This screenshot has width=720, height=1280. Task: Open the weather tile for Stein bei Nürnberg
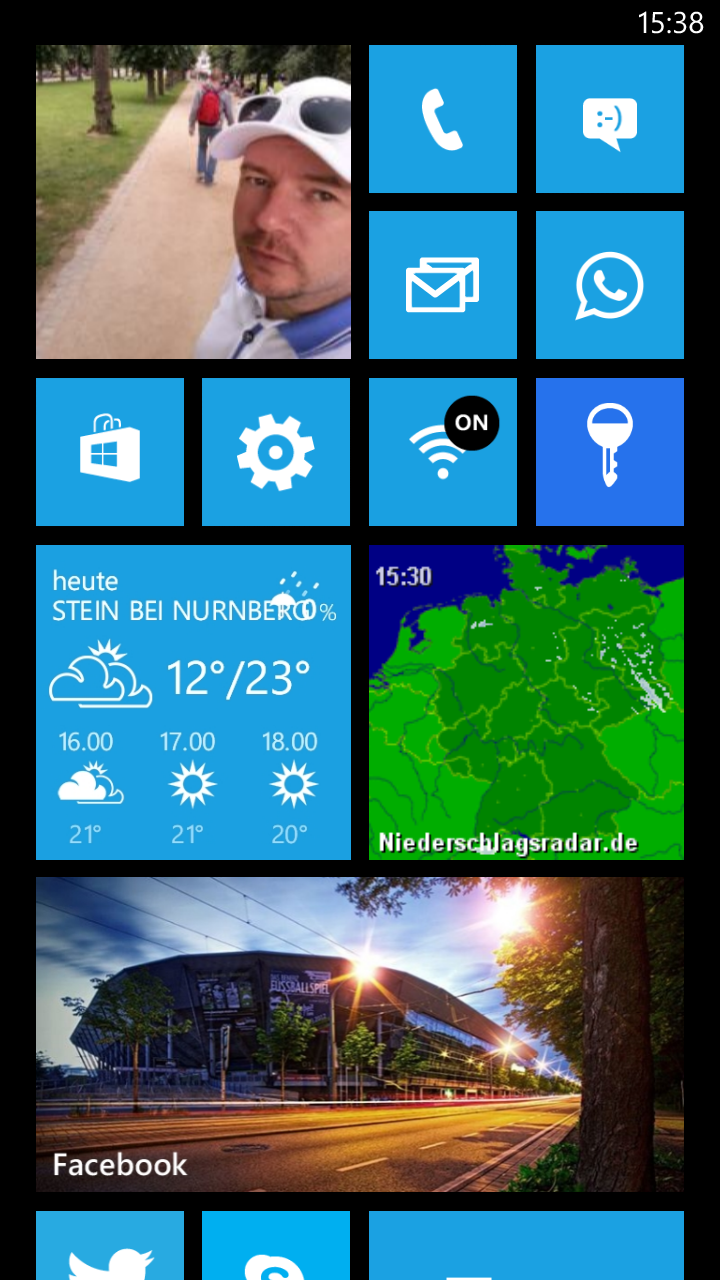point(193,702)
